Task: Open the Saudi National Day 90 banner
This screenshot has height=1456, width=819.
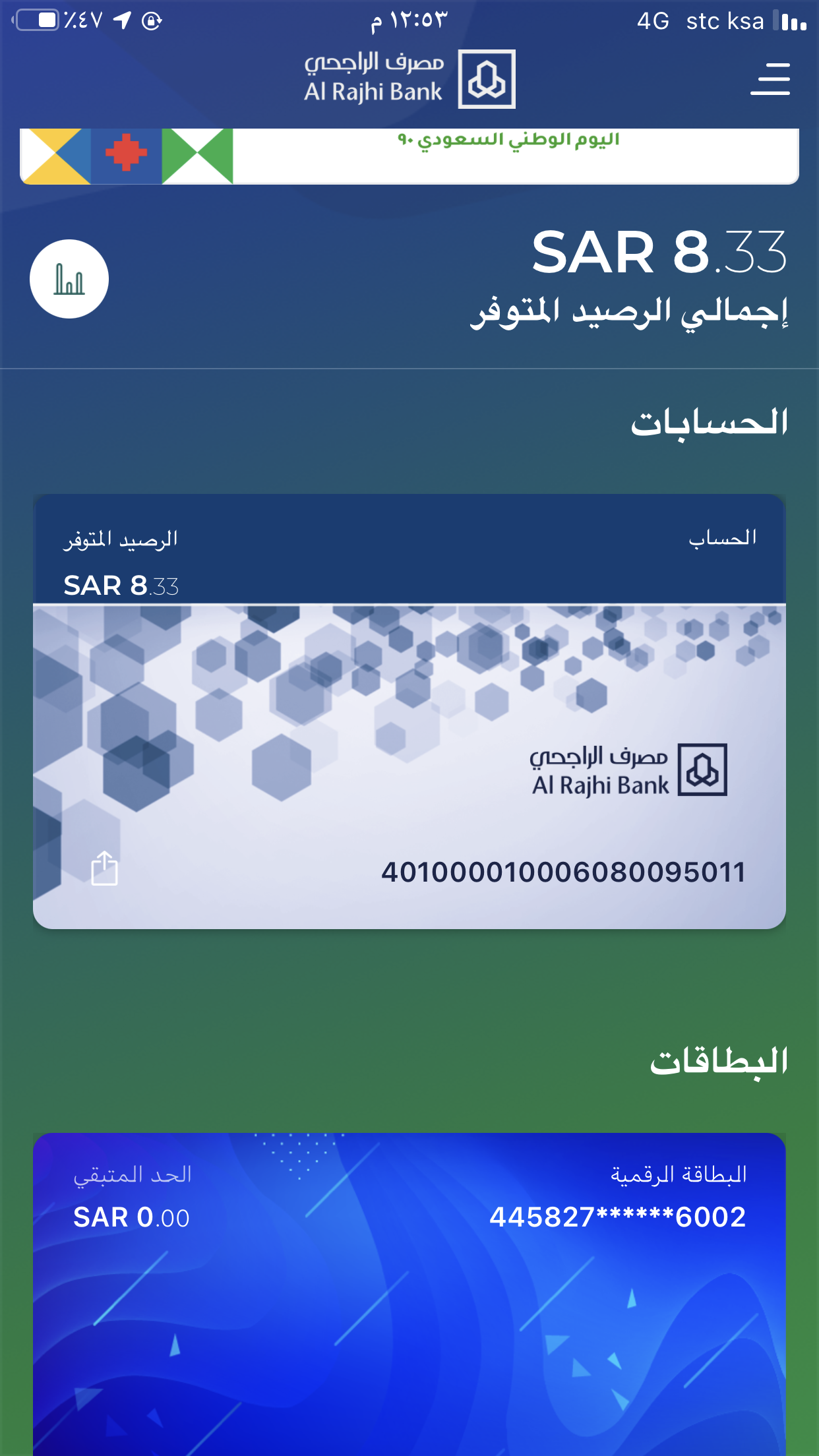Action: (409, 156)
